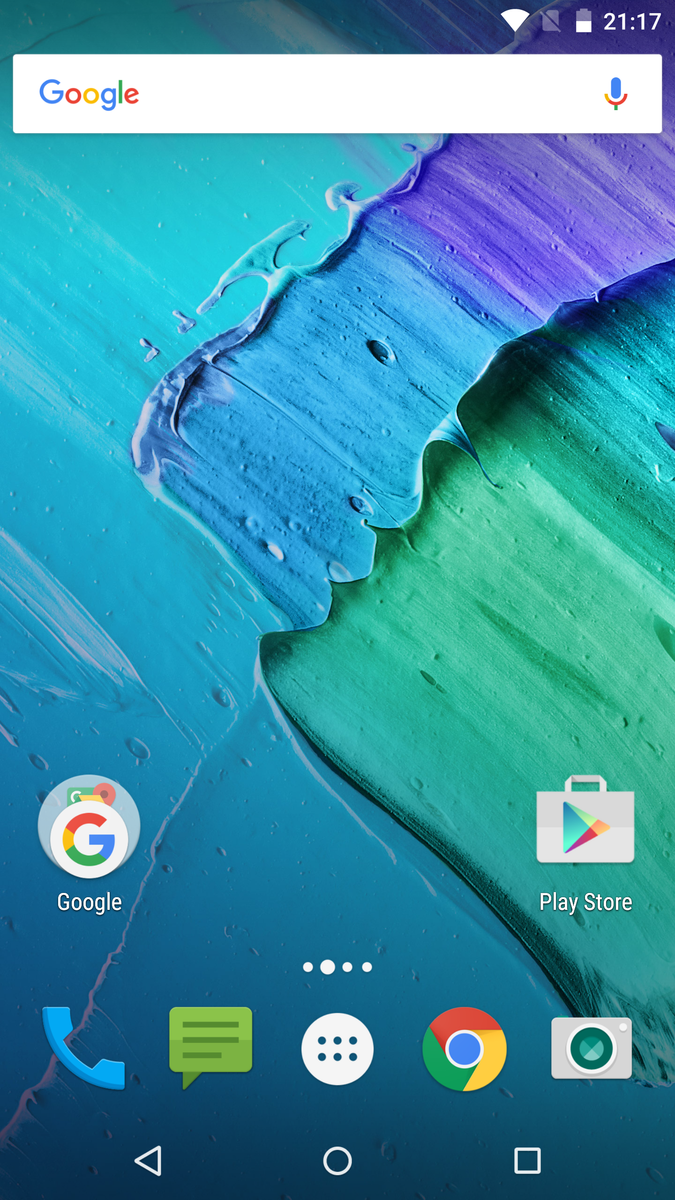Open the Camera app
The width and height of the screenshot is (675, 1200).
591,1048
